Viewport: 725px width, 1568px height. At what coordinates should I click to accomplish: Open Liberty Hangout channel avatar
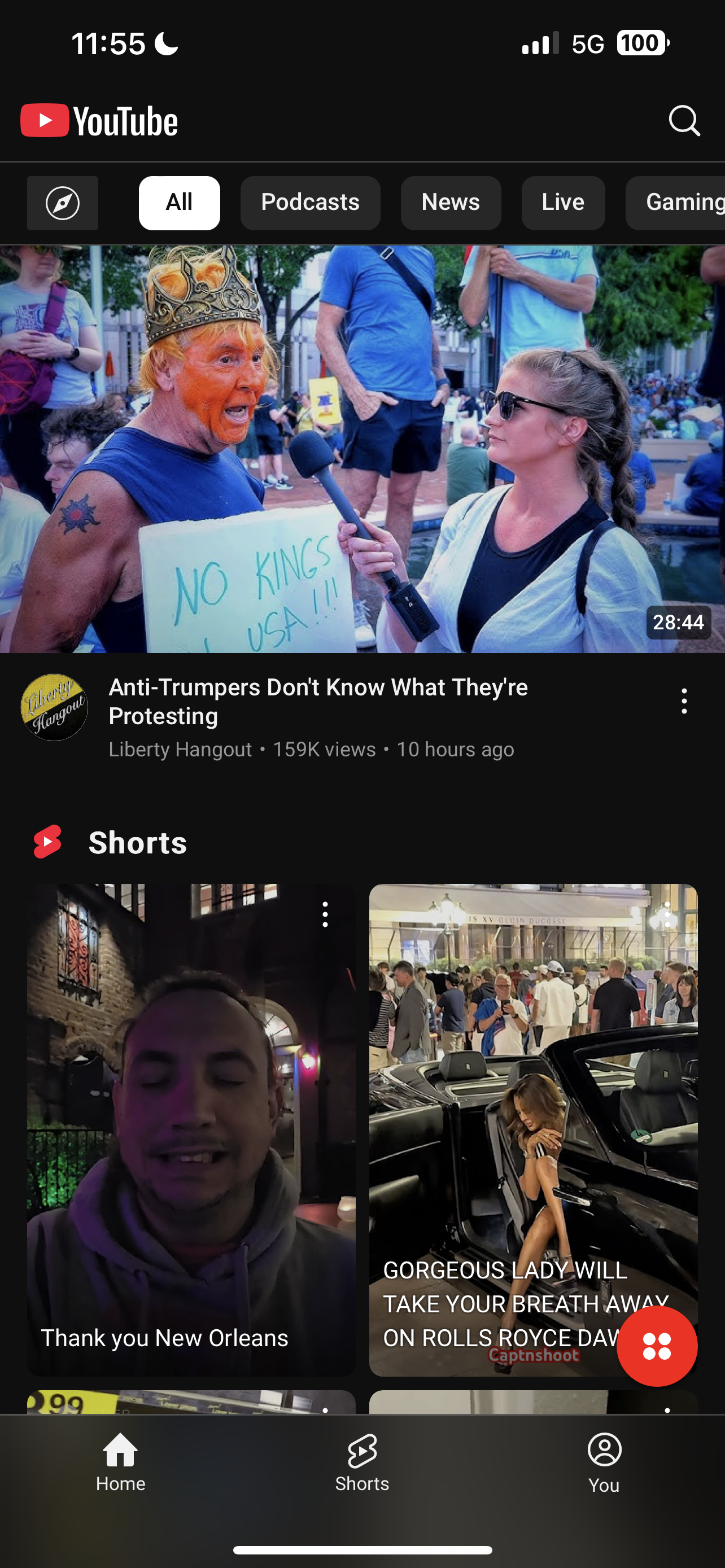point(54,707)
